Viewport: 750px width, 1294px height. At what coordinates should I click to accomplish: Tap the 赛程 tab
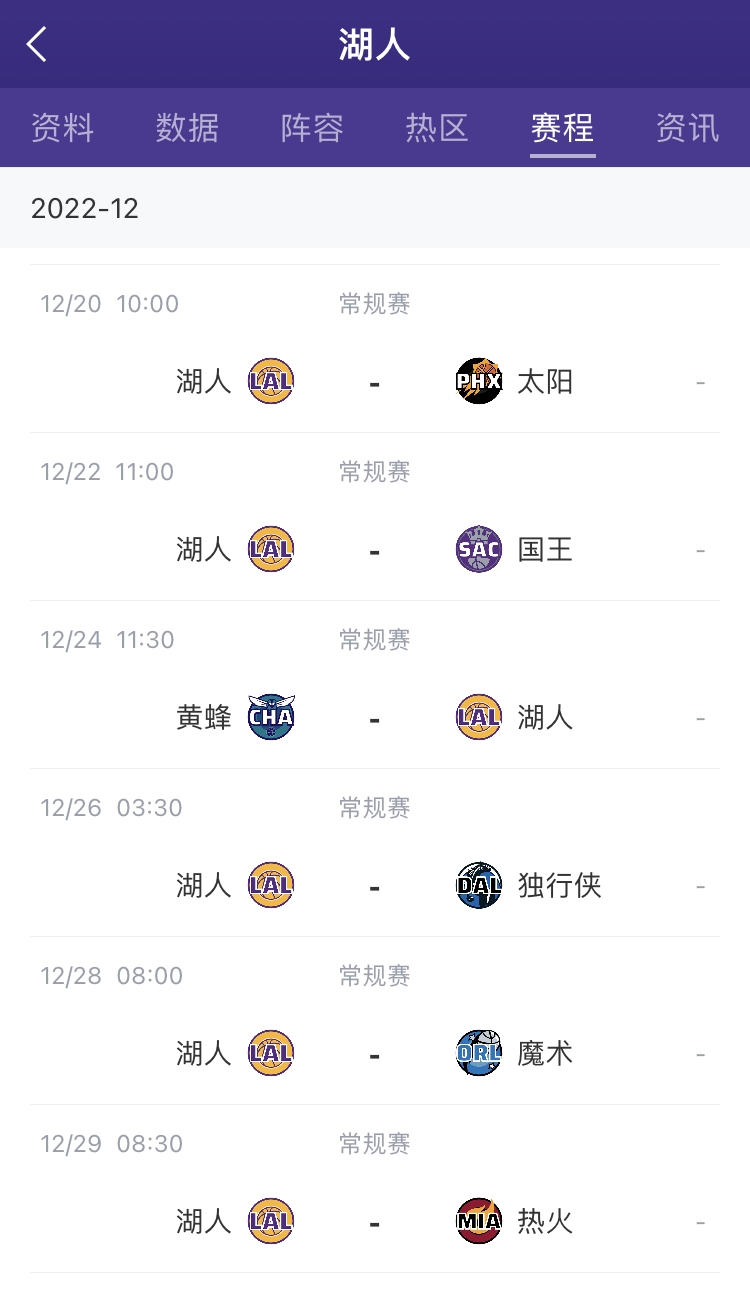pos(562,128)
